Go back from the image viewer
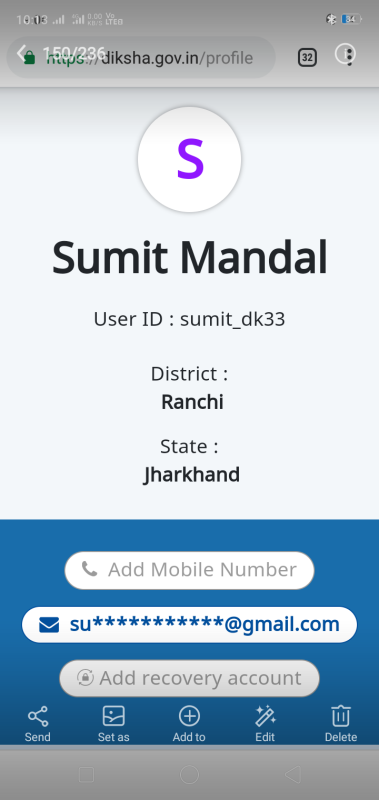This screenshot has width=379, height=800. (x=22, y=53)
